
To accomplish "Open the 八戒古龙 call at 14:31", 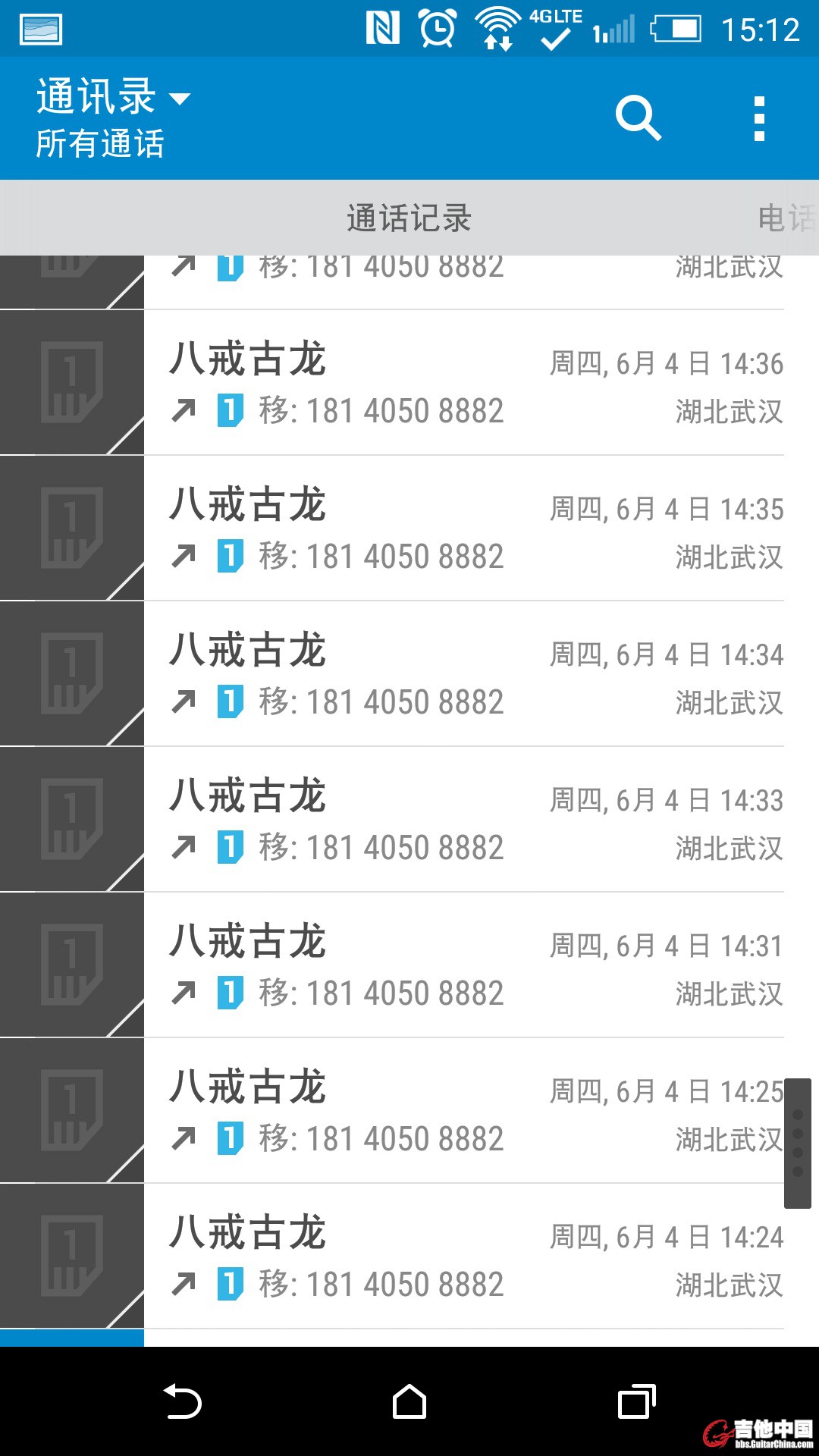I will coord(463,965).
